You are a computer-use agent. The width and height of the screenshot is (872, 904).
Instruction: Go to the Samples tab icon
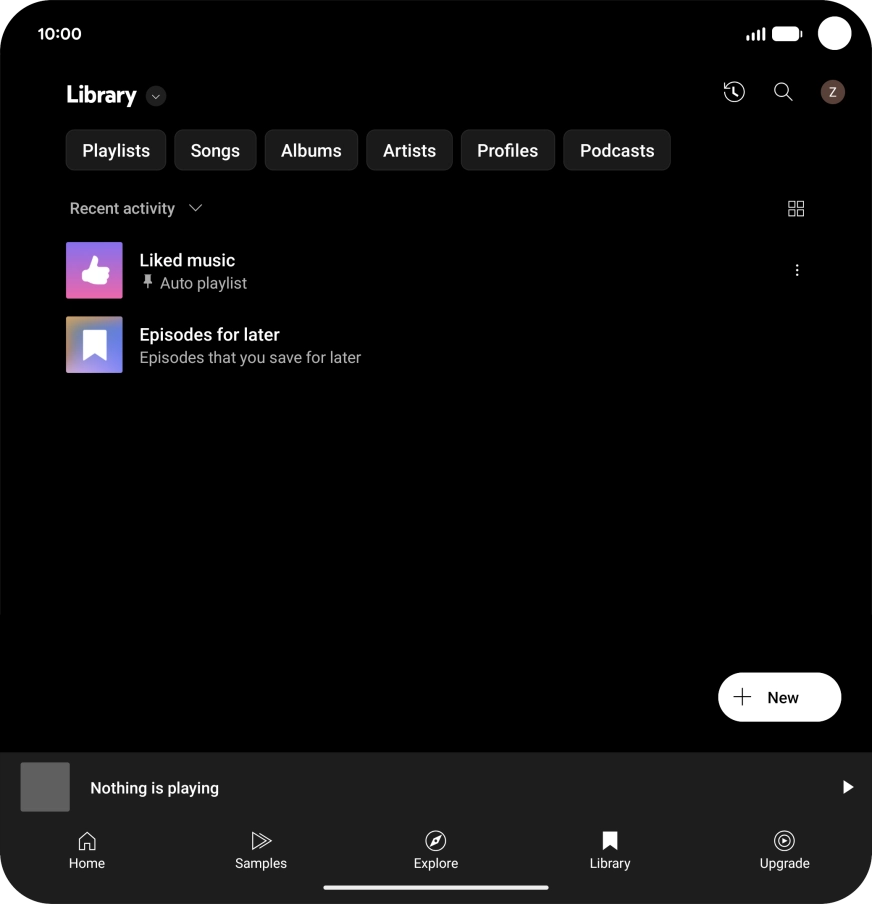[x=260, y=841]
